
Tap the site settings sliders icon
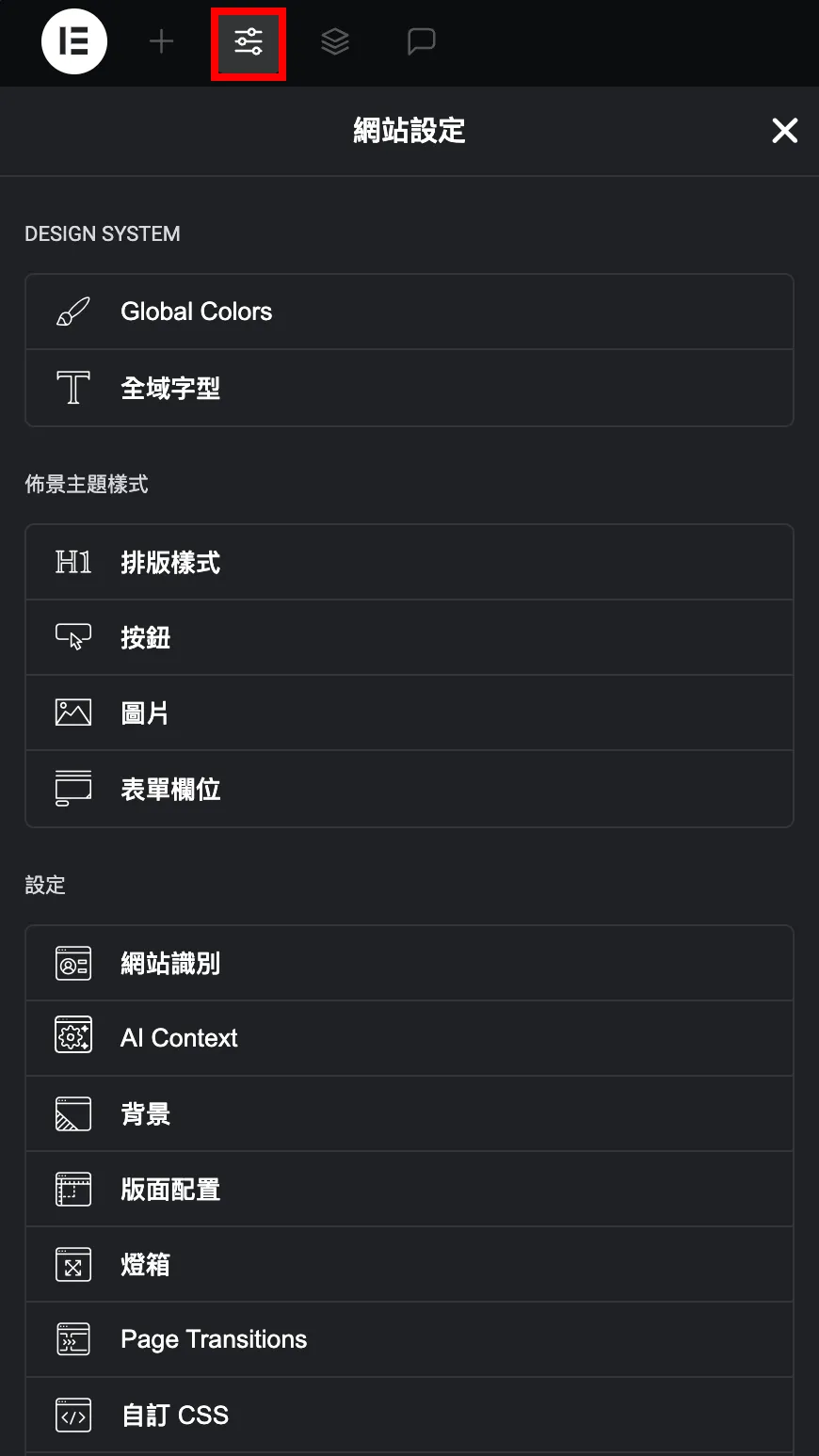[x=249, y=41]
